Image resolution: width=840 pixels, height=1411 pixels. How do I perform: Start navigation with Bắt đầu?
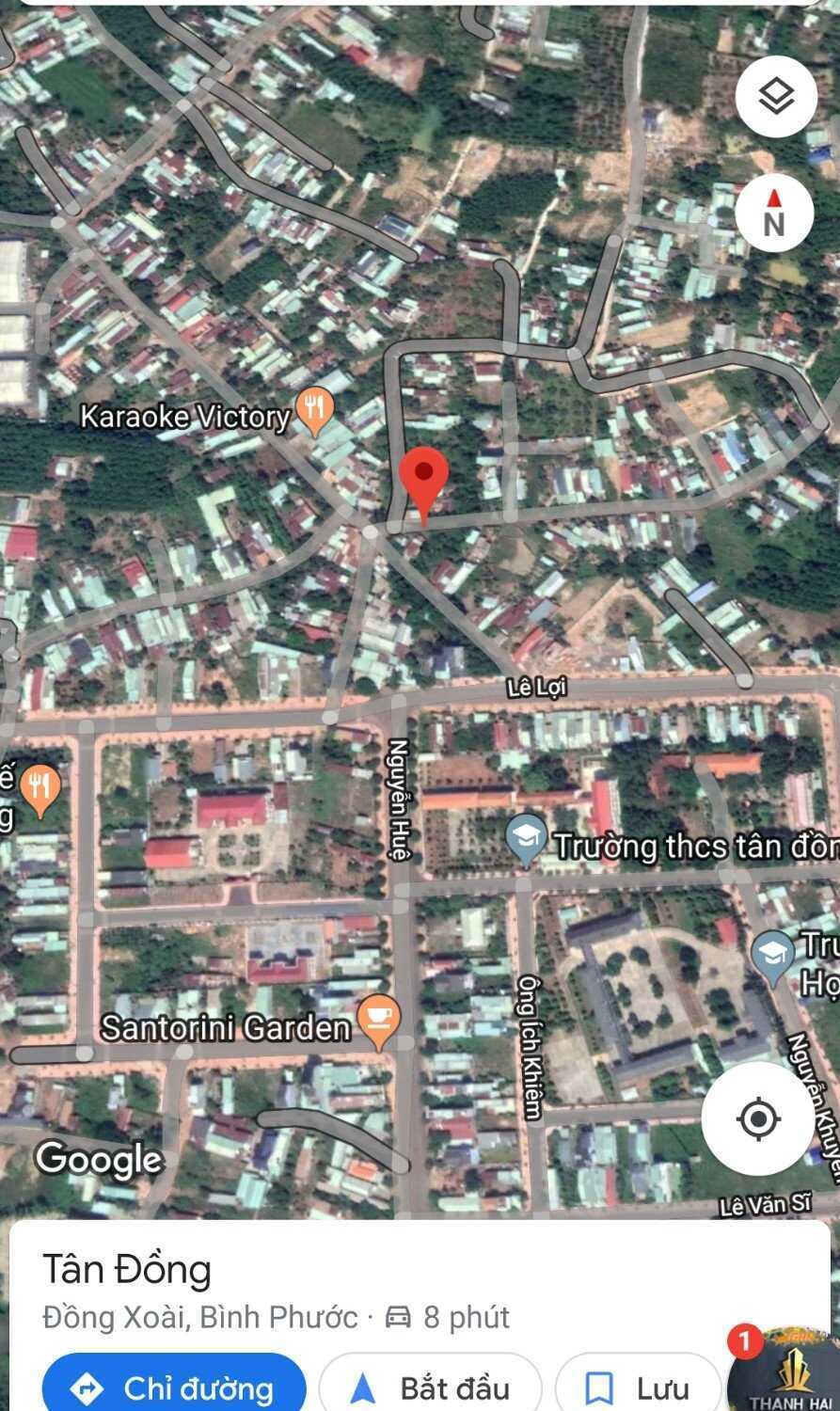[x=431, y=1387]
